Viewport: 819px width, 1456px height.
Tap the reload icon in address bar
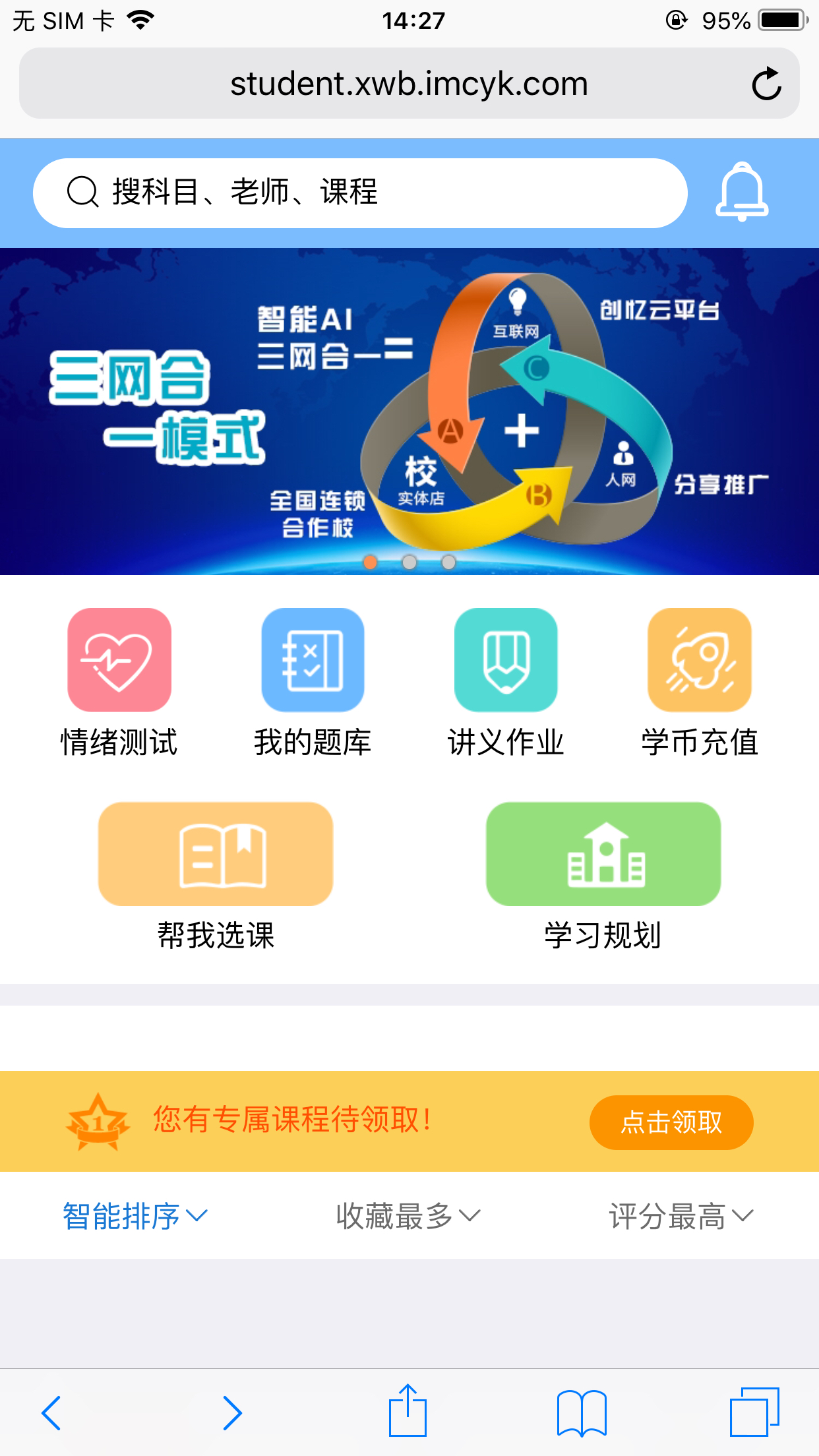(766, 82)
